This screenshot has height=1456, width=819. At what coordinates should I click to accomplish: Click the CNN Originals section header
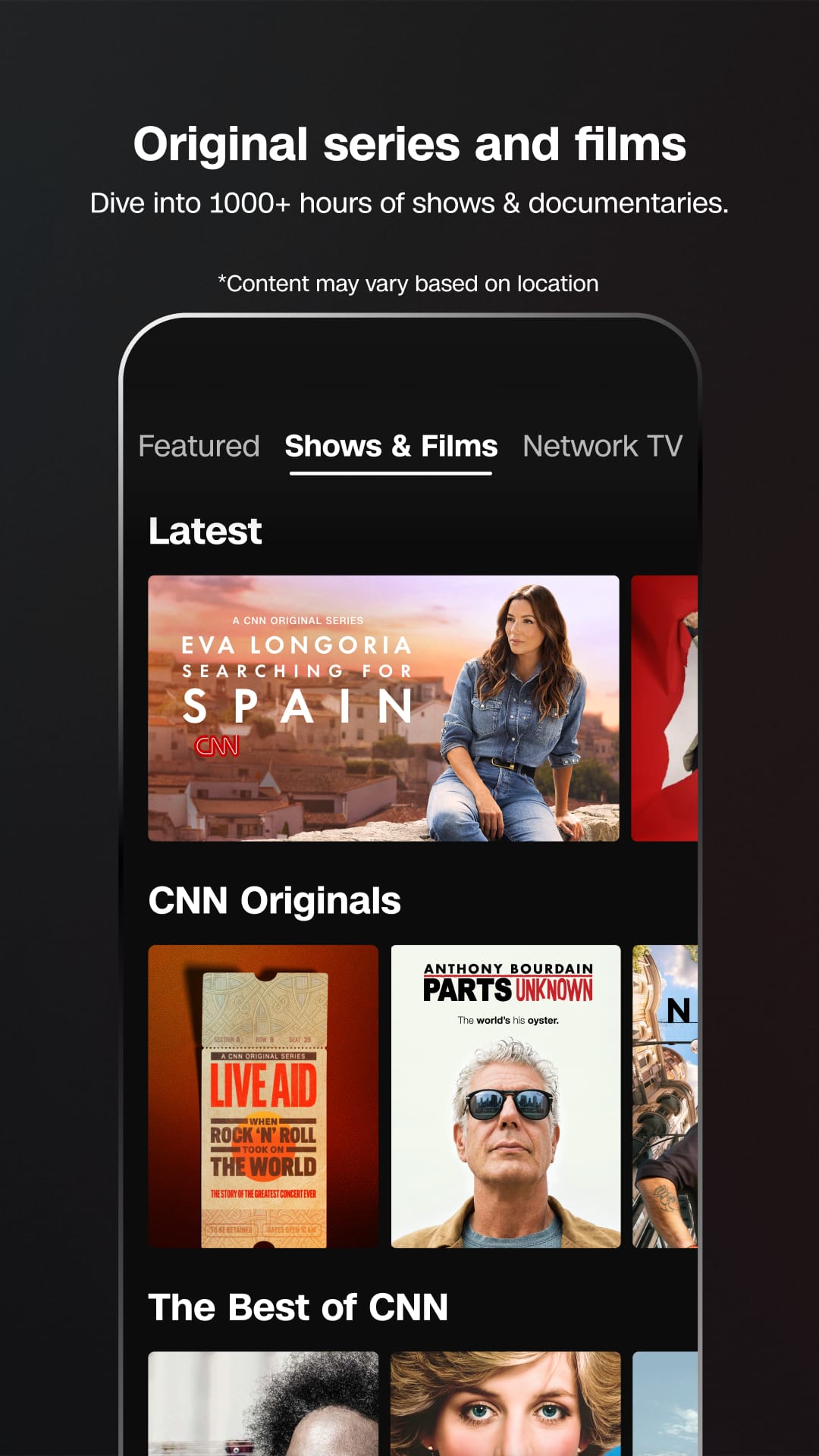(275, 899)
